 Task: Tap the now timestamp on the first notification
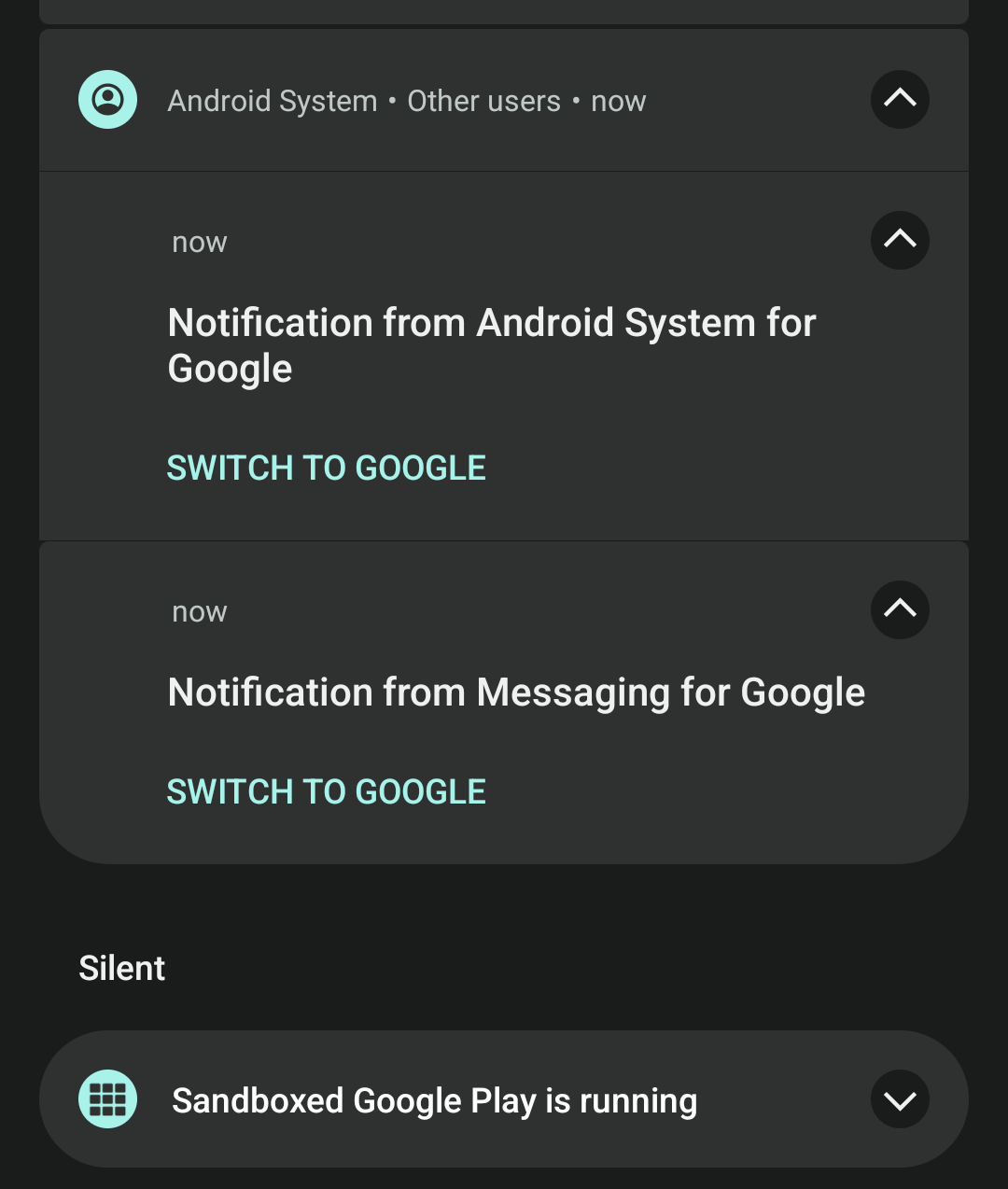(198, 241)
